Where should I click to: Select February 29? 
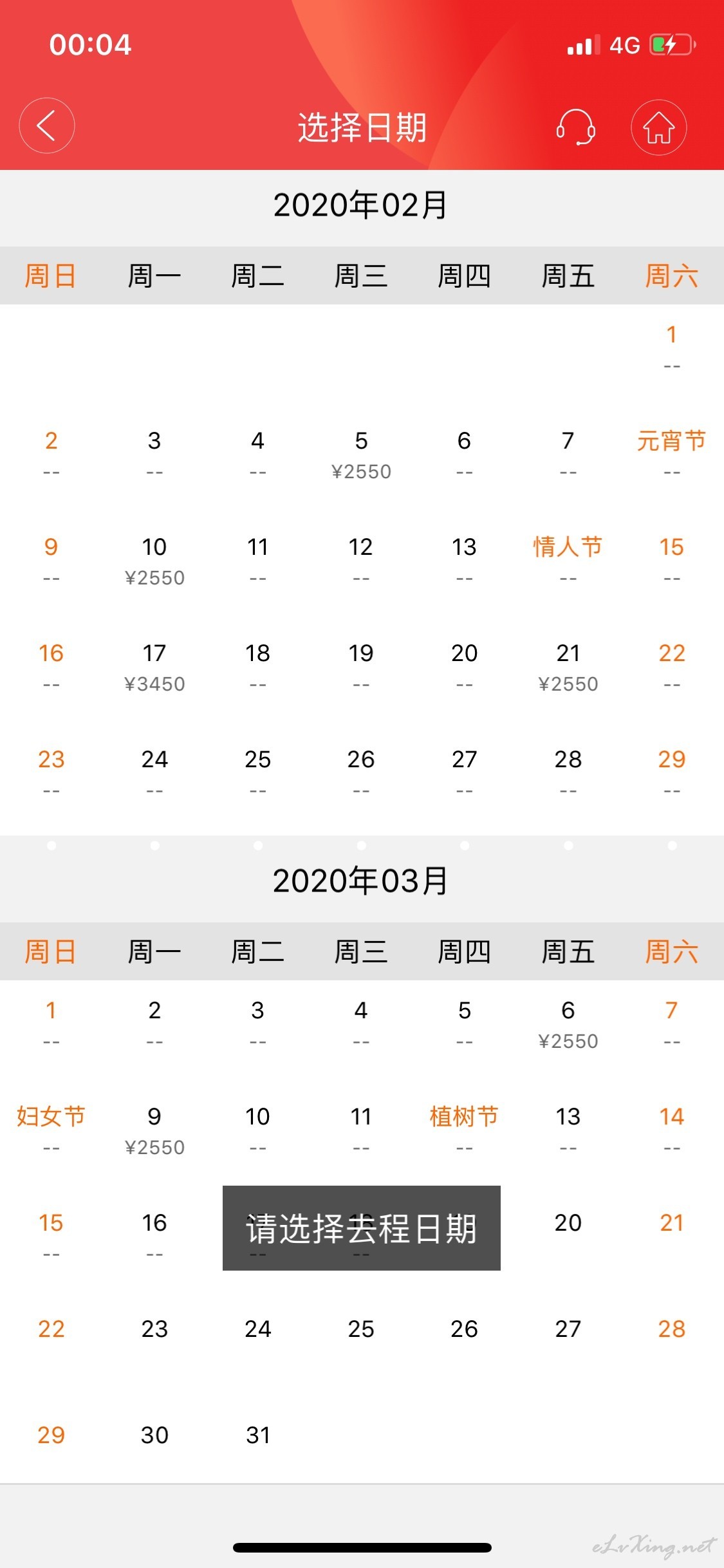[x=672, y=774]
